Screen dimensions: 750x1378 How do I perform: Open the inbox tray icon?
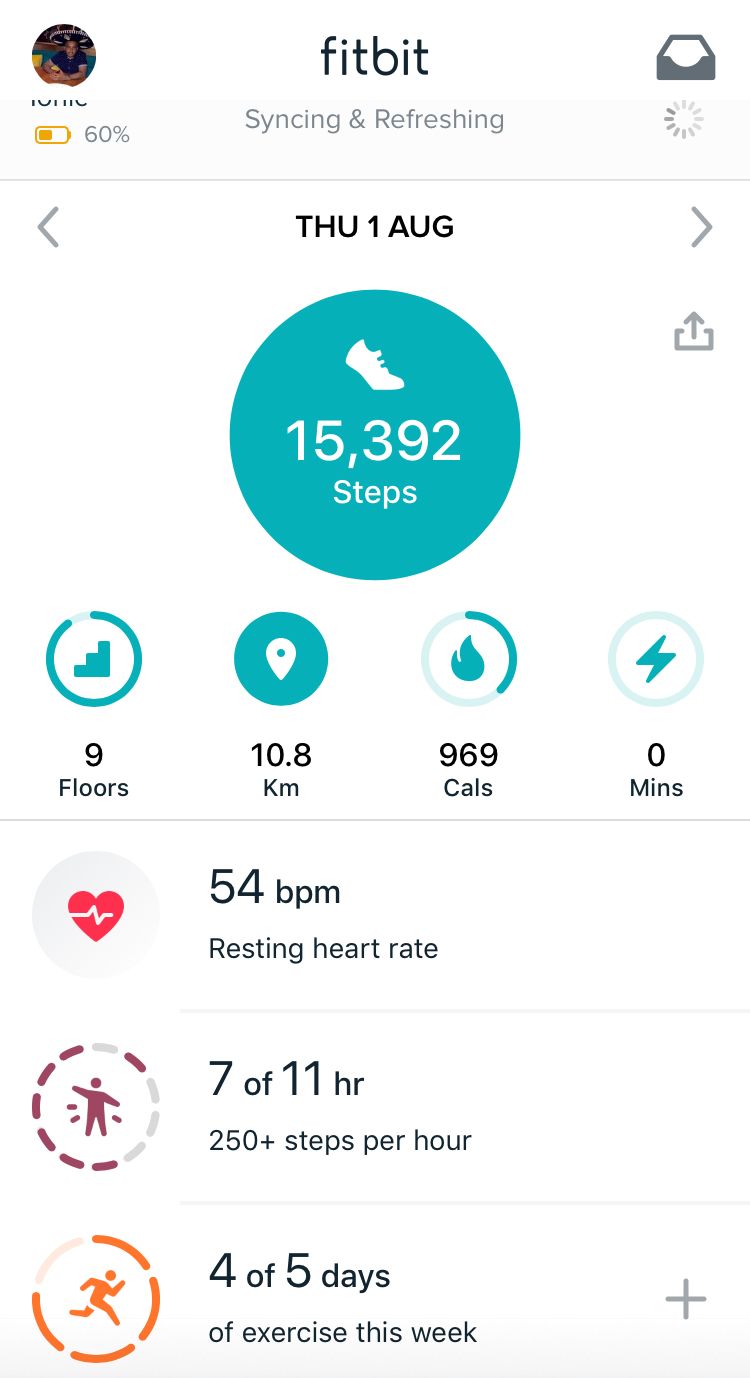tap(685, 57)
